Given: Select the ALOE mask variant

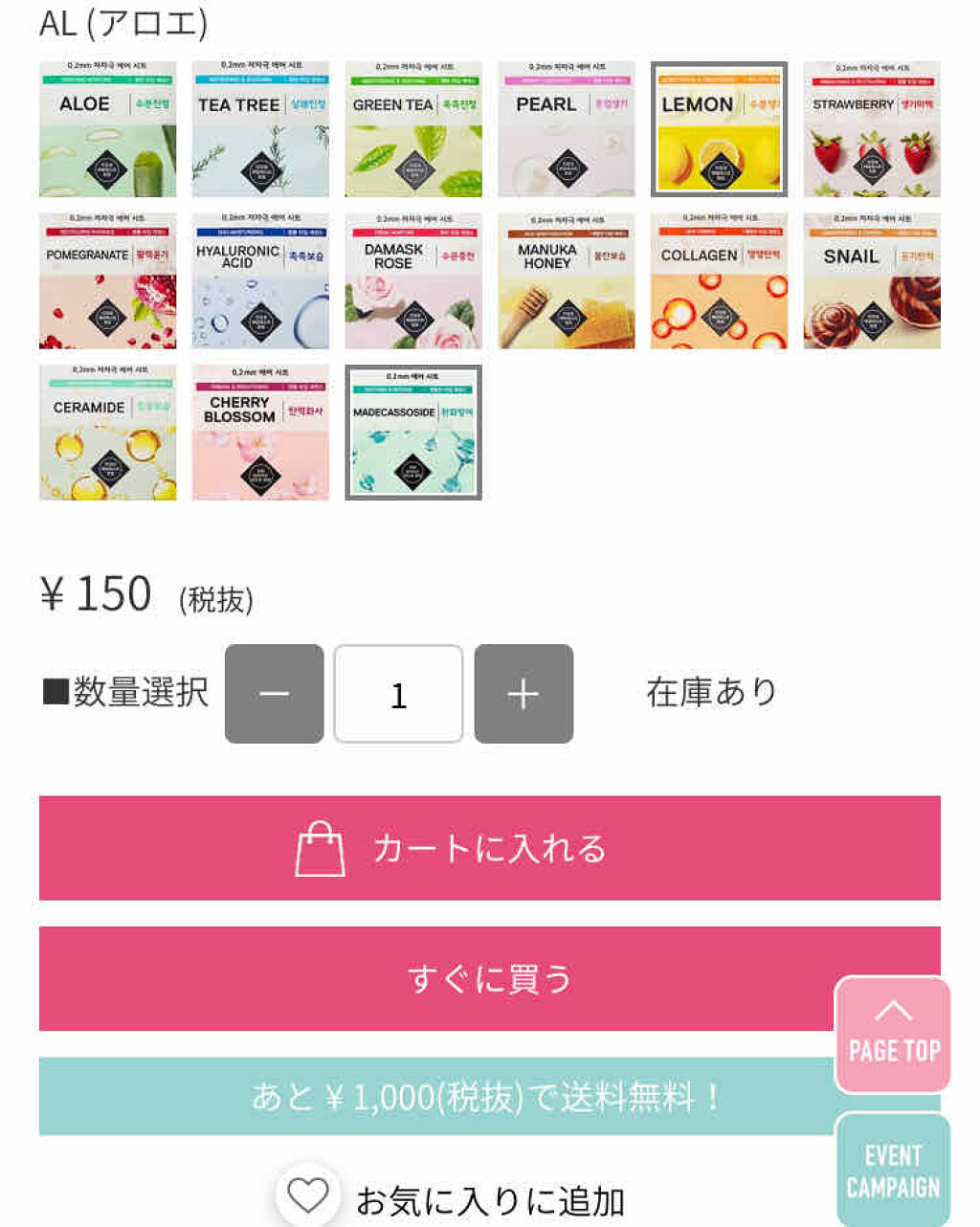Looking at the screenshot, I should coord(107,129).
